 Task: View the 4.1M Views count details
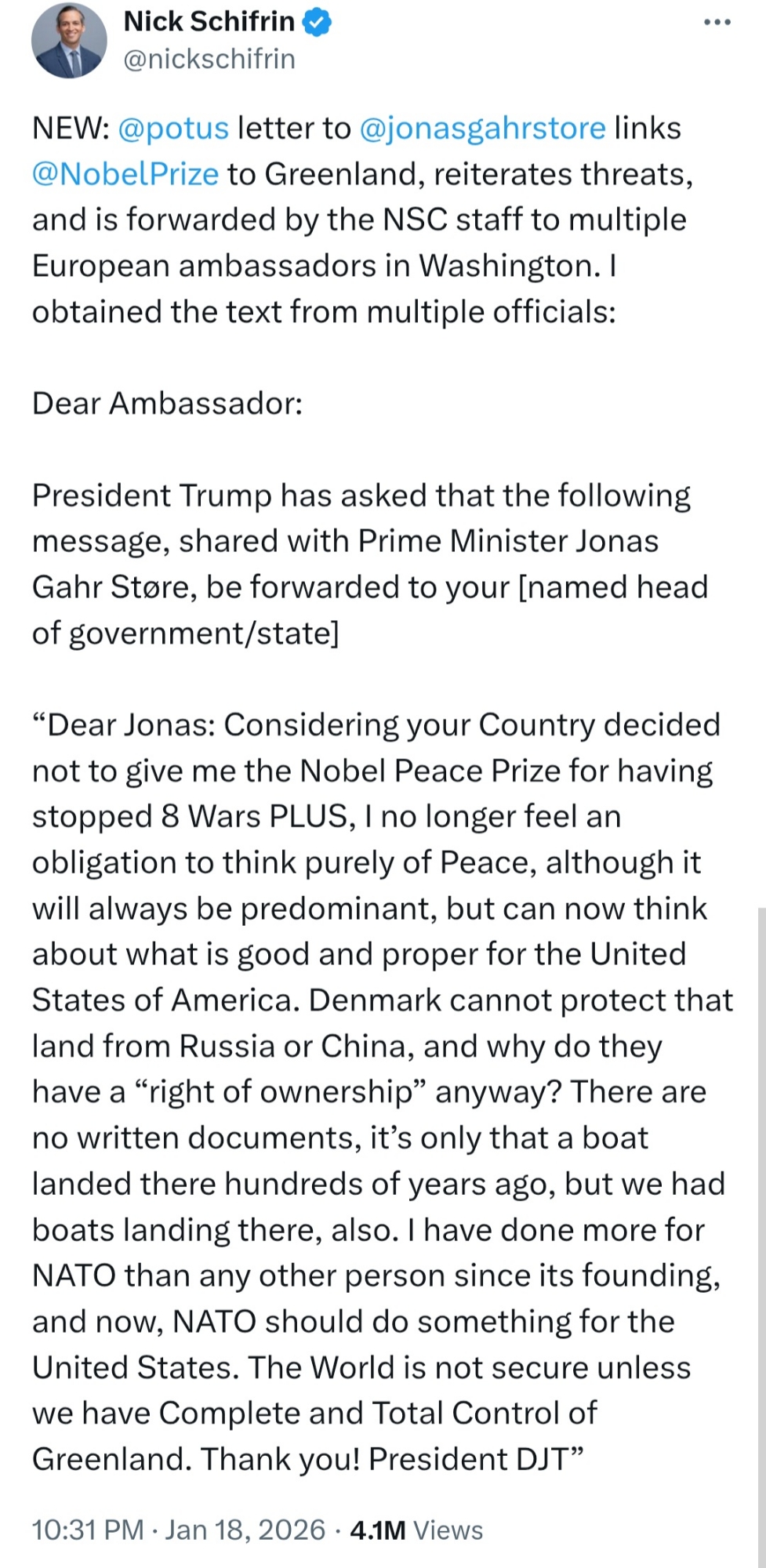tap(416, 1530)
